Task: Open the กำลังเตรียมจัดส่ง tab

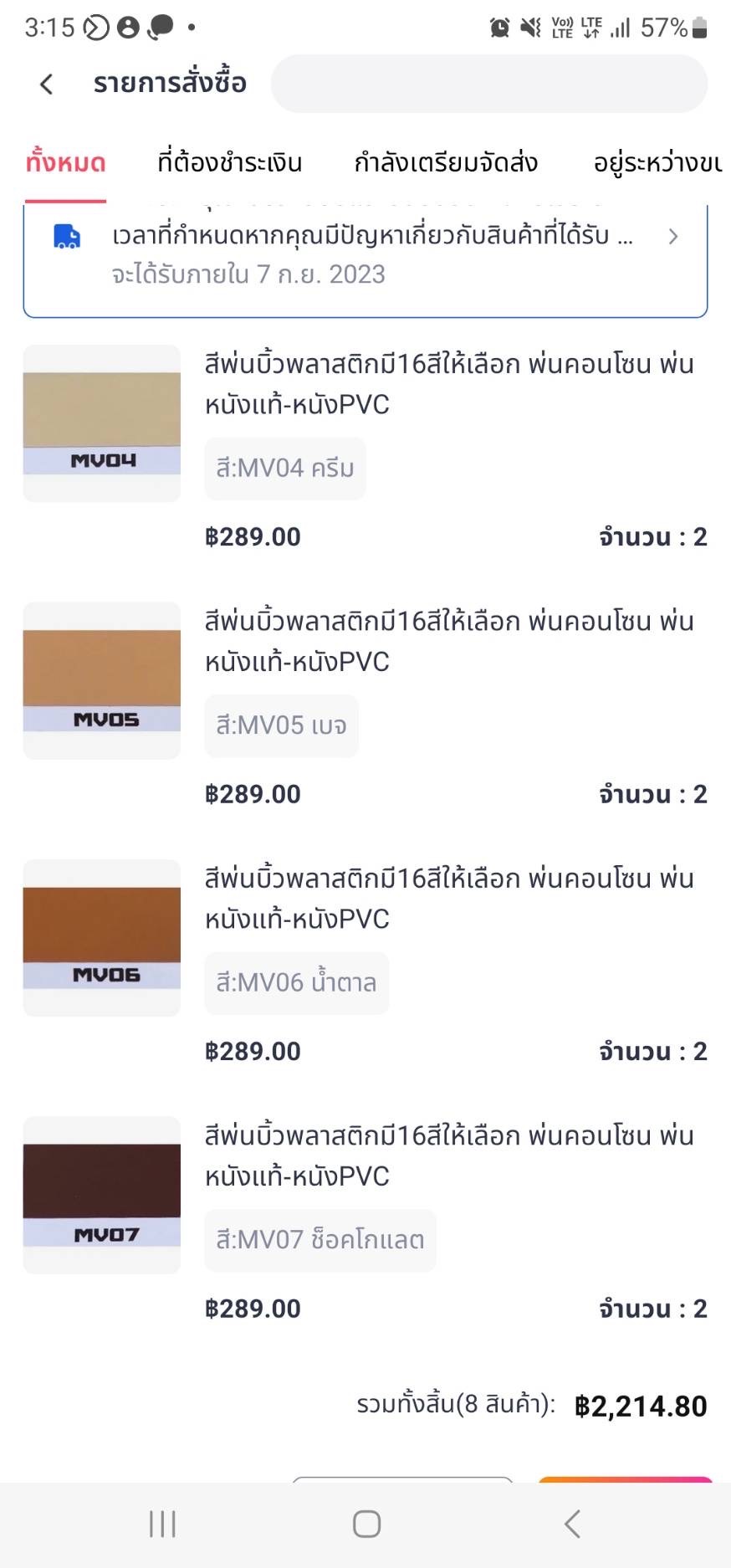Action: click(x=446, y=162)
